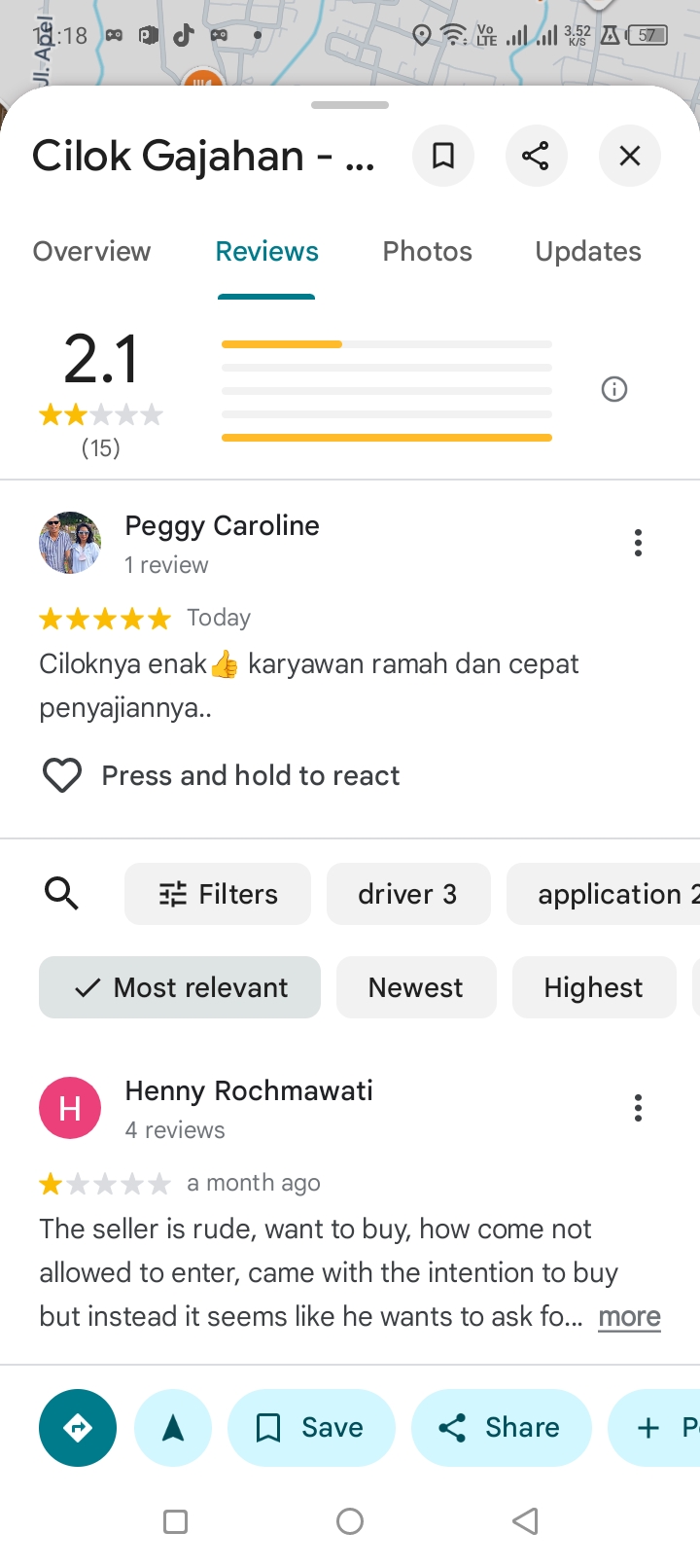Image resolution: width=700 pixels, height=1568 pixels.
Task: Start navigation to this place
Action: click(173, 1427)
